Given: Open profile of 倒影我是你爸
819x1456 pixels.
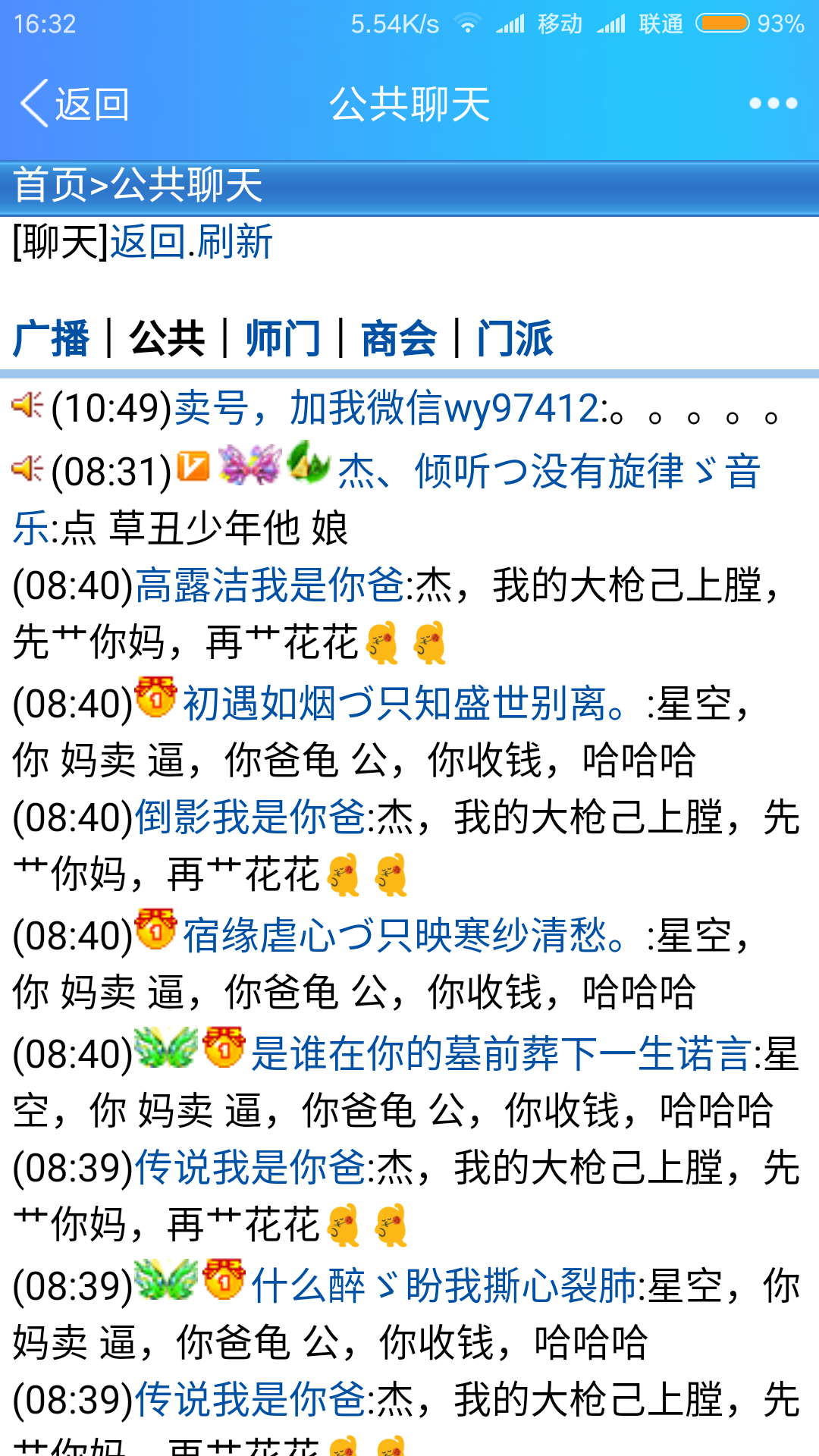Looking at the screenshot, I should (x=250, y=817).
